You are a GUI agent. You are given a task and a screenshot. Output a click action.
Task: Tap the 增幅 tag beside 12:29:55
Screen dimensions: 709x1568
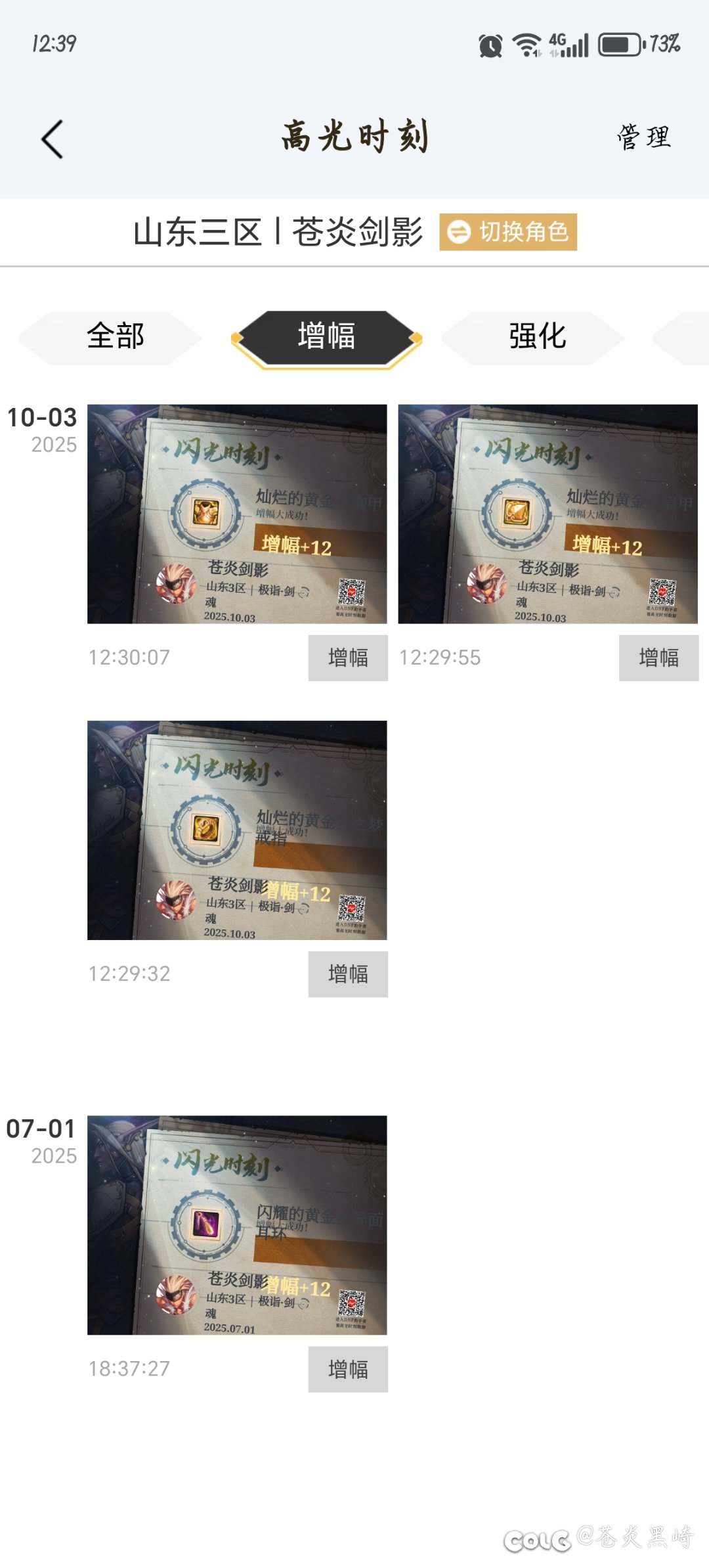[658, 658]
